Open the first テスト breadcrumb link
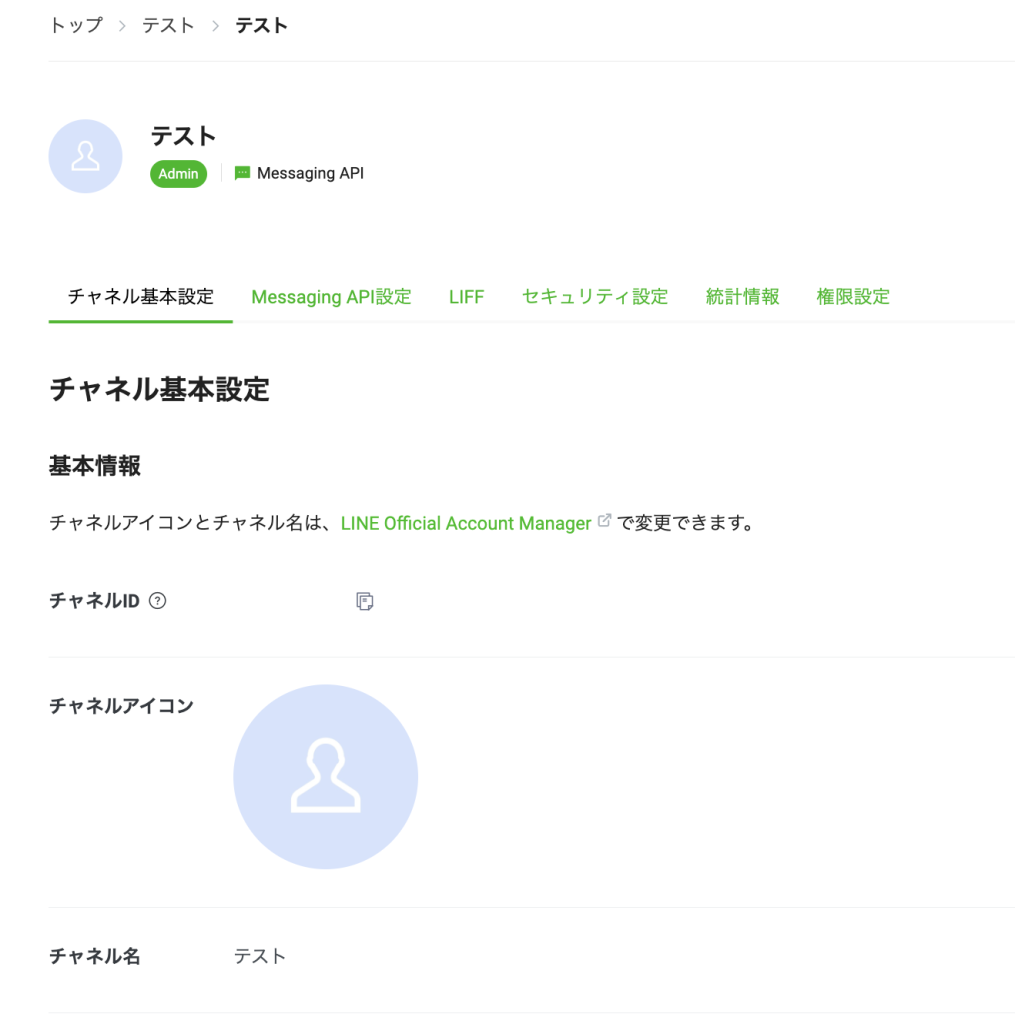 pyautogui.click(x=168, y=26)
